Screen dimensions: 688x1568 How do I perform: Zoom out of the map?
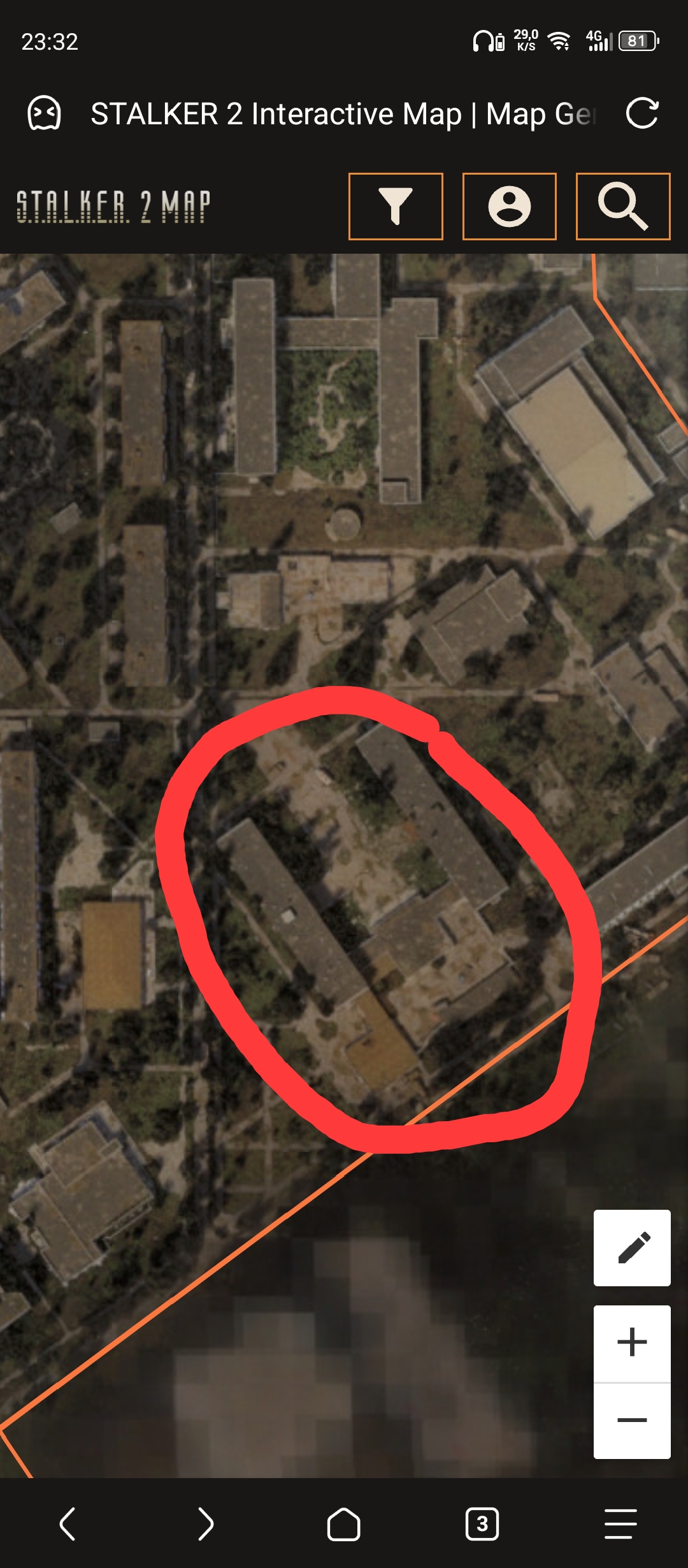click(x=632, y=1420)
